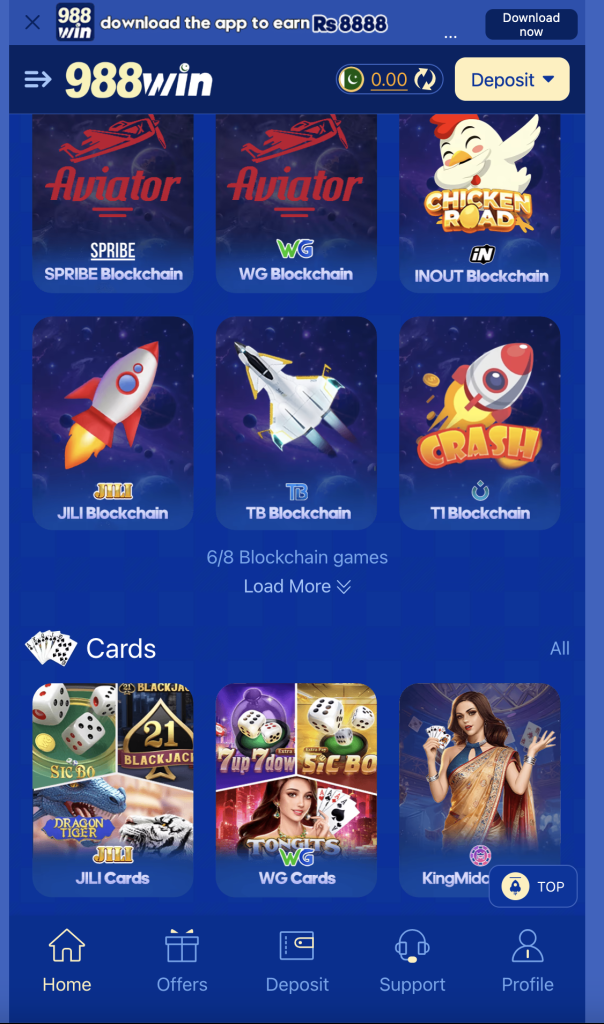This screenshot has width=604, height=1024.
Task: Dismiss the app download banner
Action: point(32,22)
